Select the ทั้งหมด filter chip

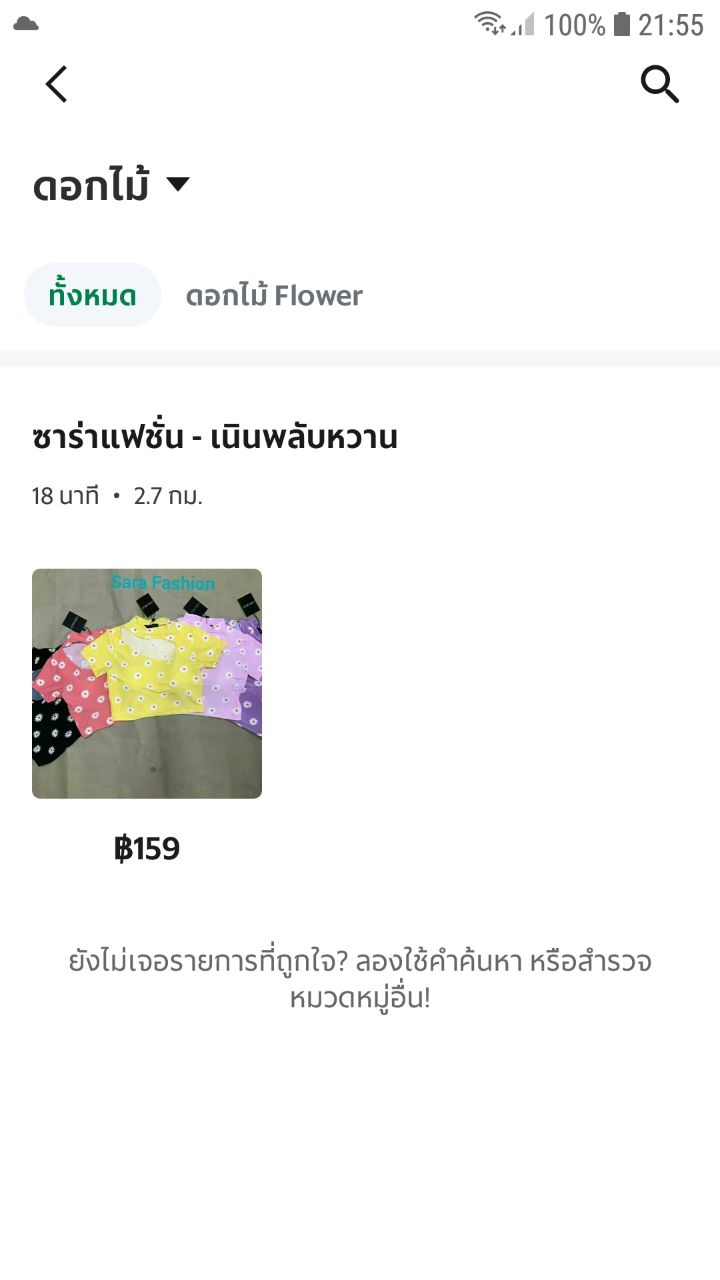coord(92,295)
